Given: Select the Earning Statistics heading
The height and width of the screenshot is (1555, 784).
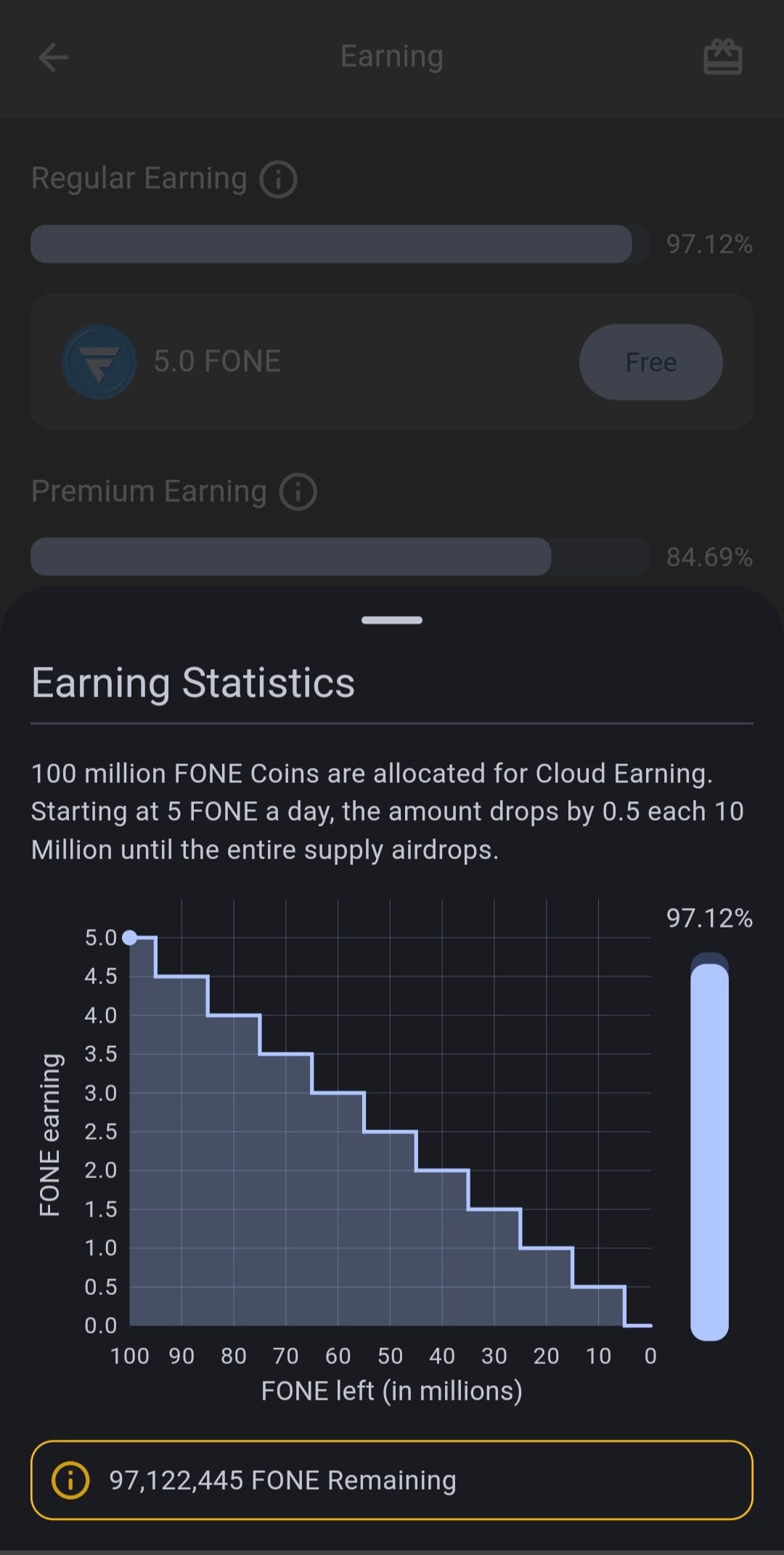Looking at the screenshot, I should tap(192, 681).
